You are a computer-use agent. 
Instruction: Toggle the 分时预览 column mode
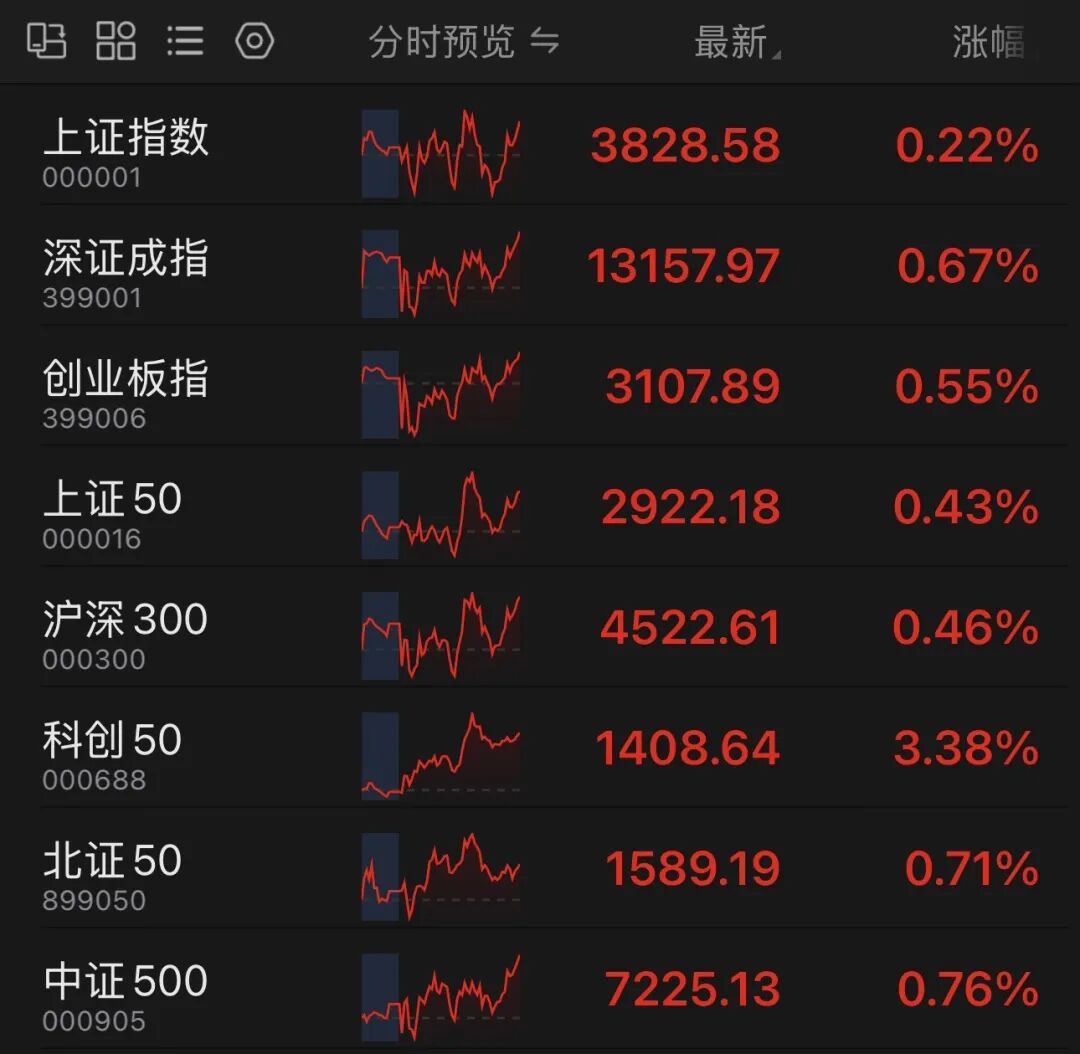pos(463,43)
